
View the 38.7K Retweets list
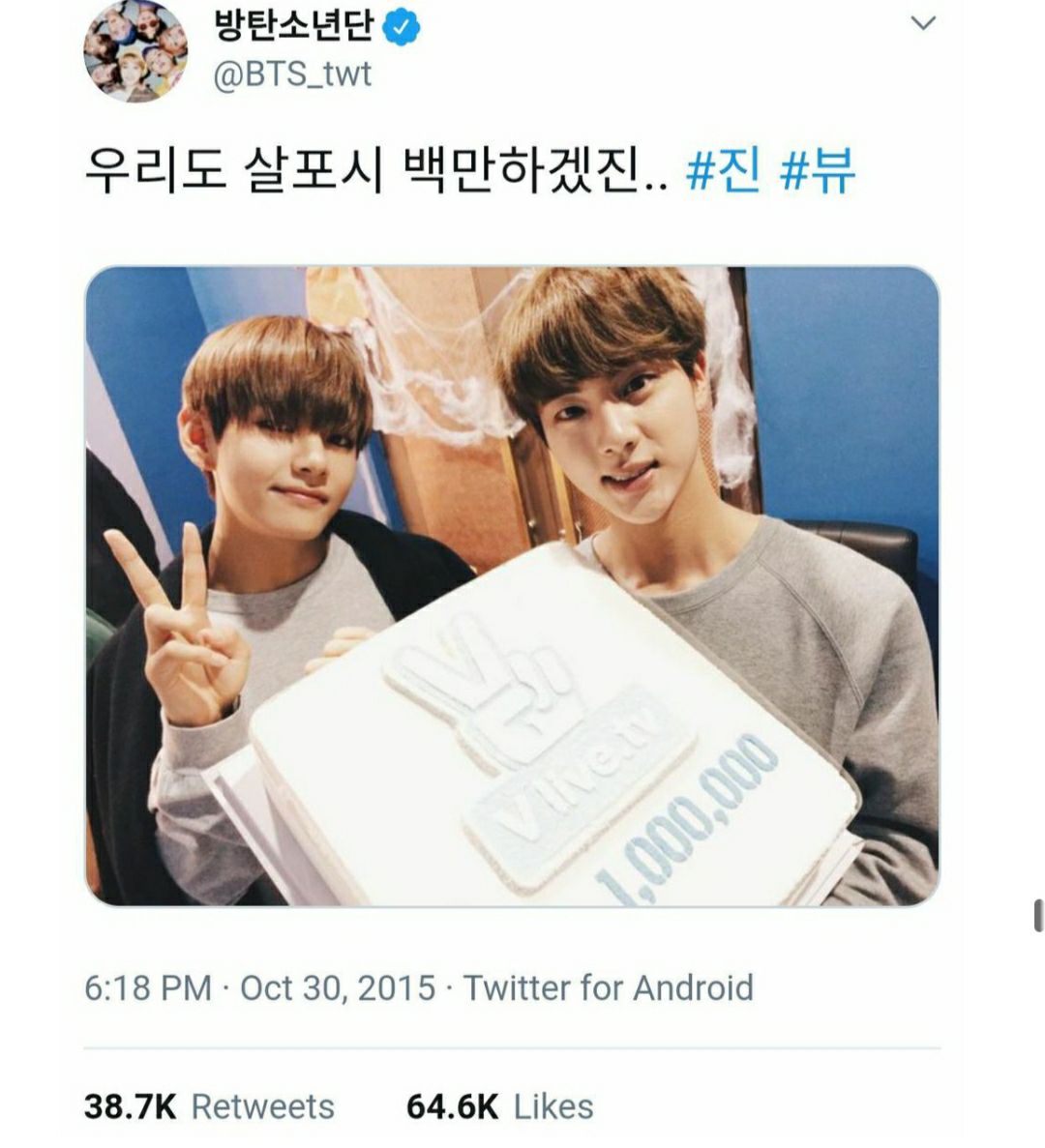(x=209, y=1106)
